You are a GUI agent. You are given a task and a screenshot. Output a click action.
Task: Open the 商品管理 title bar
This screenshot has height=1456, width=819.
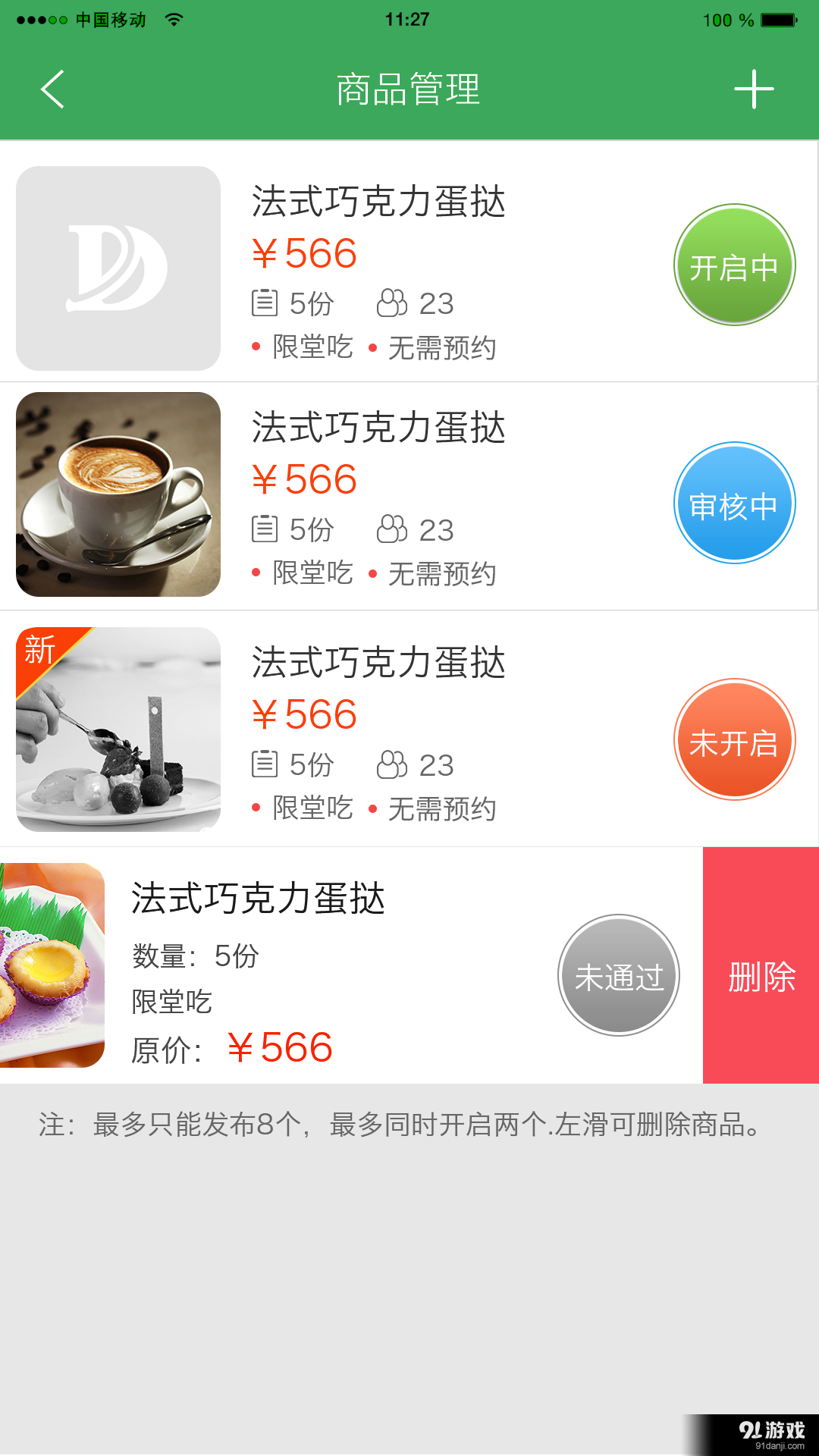click(x=409, y=89)
